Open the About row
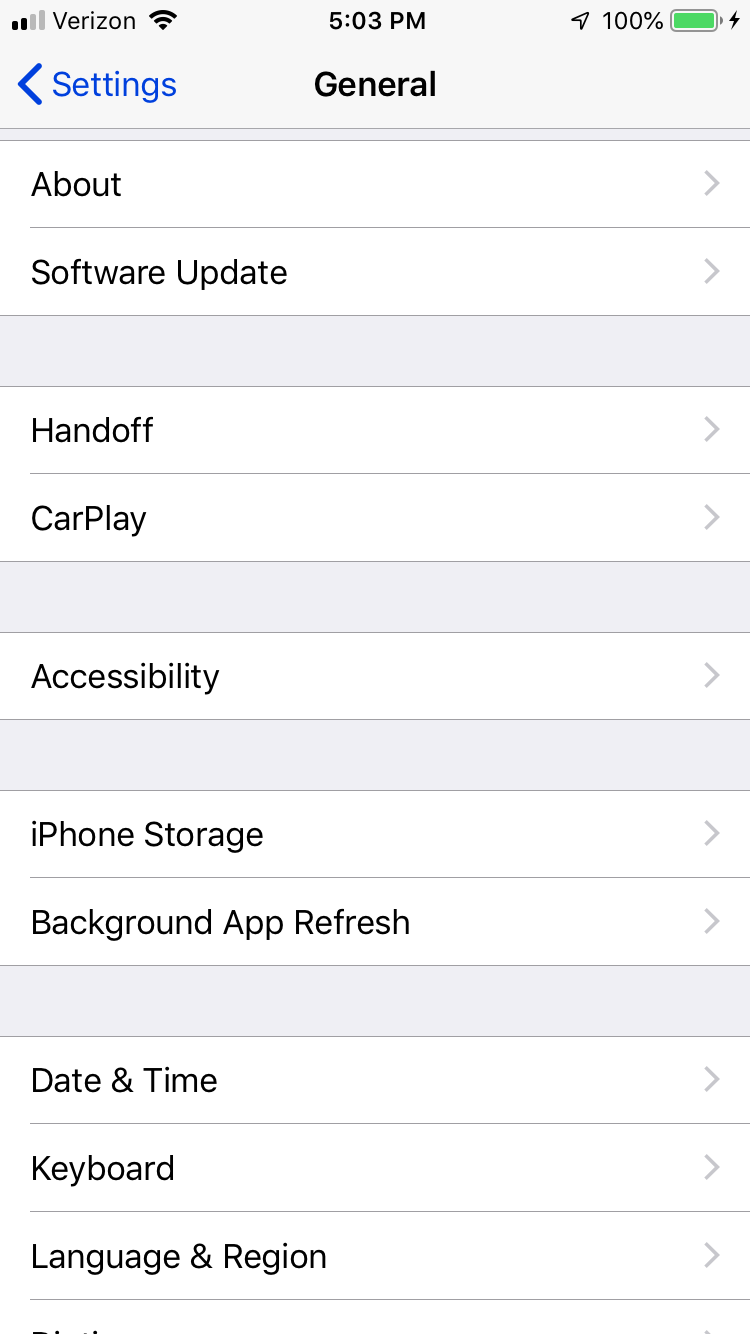 (375, 184)
